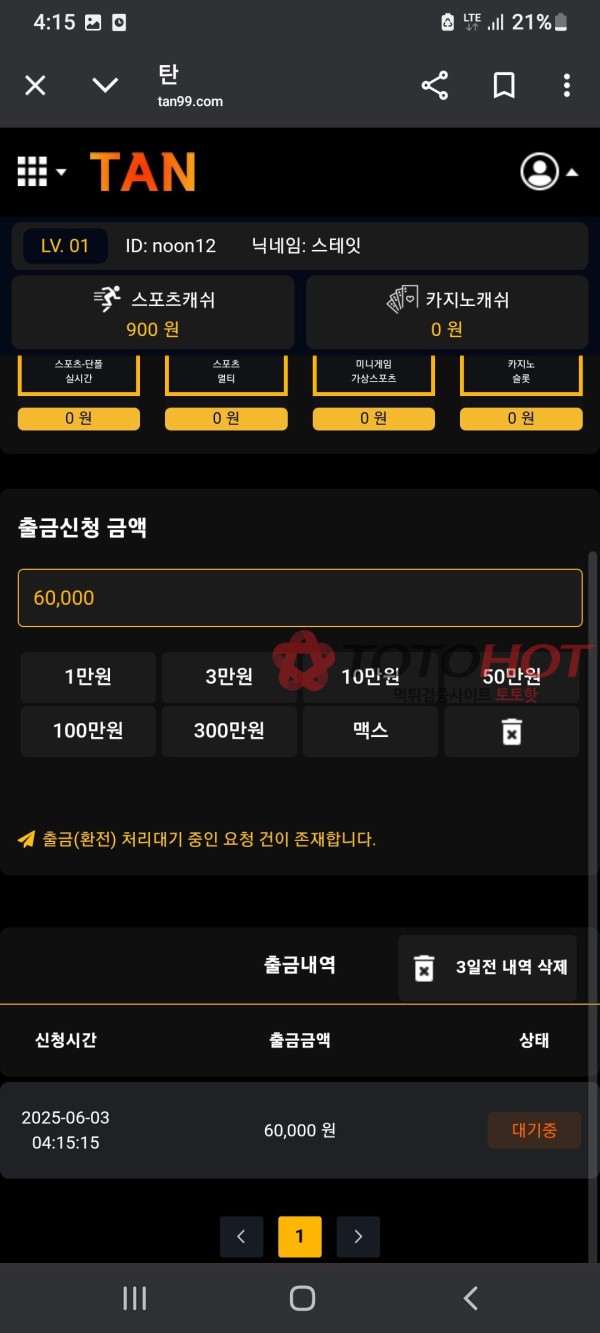600x1333 pixels.
Task: Go to the previous page of history
Action: (x=241, y=1237)
